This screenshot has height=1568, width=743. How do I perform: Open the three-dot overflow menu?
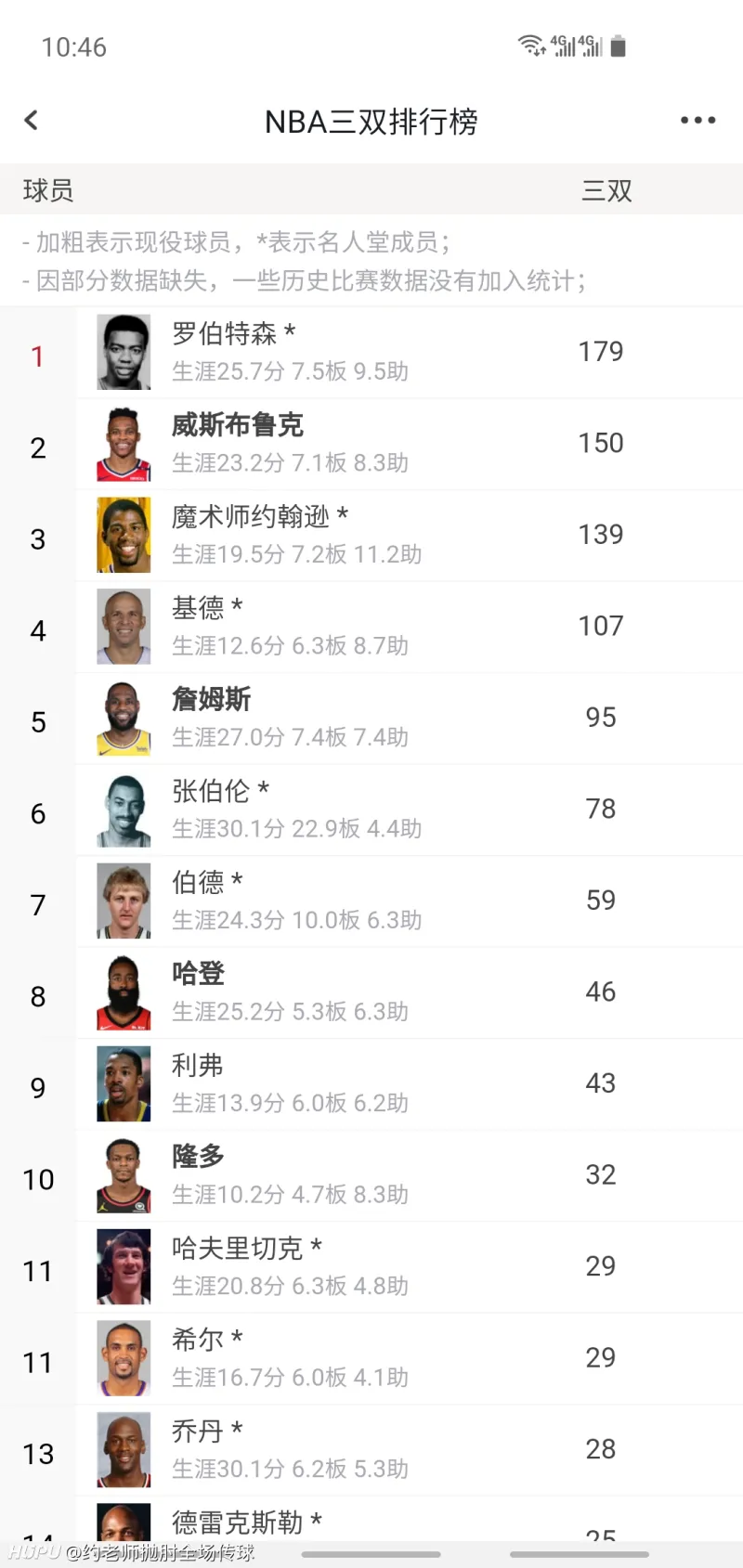pos(697,121)
